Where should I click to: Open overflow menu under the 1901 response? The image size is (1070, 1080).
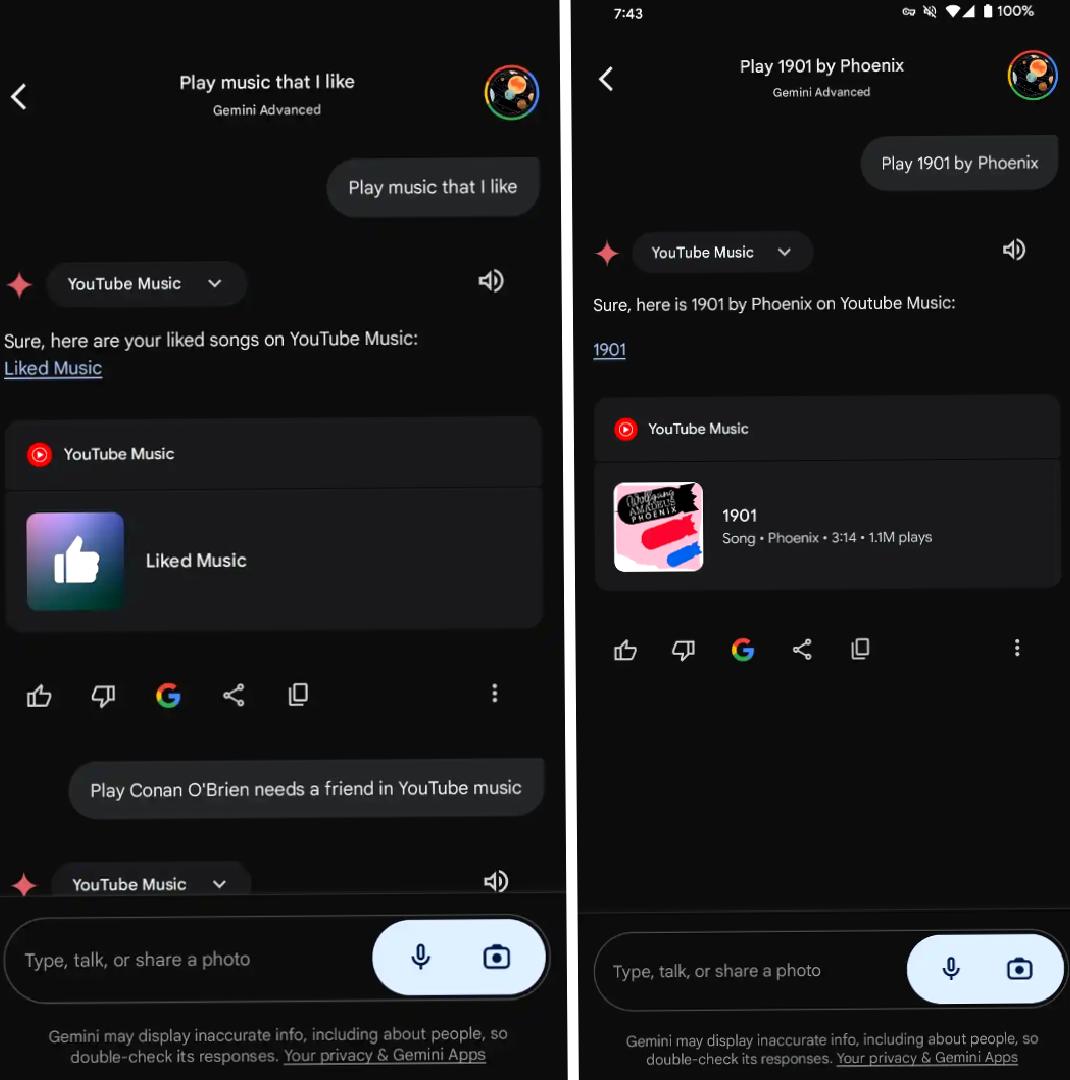pyautogui.click(x=1017, y=648)
